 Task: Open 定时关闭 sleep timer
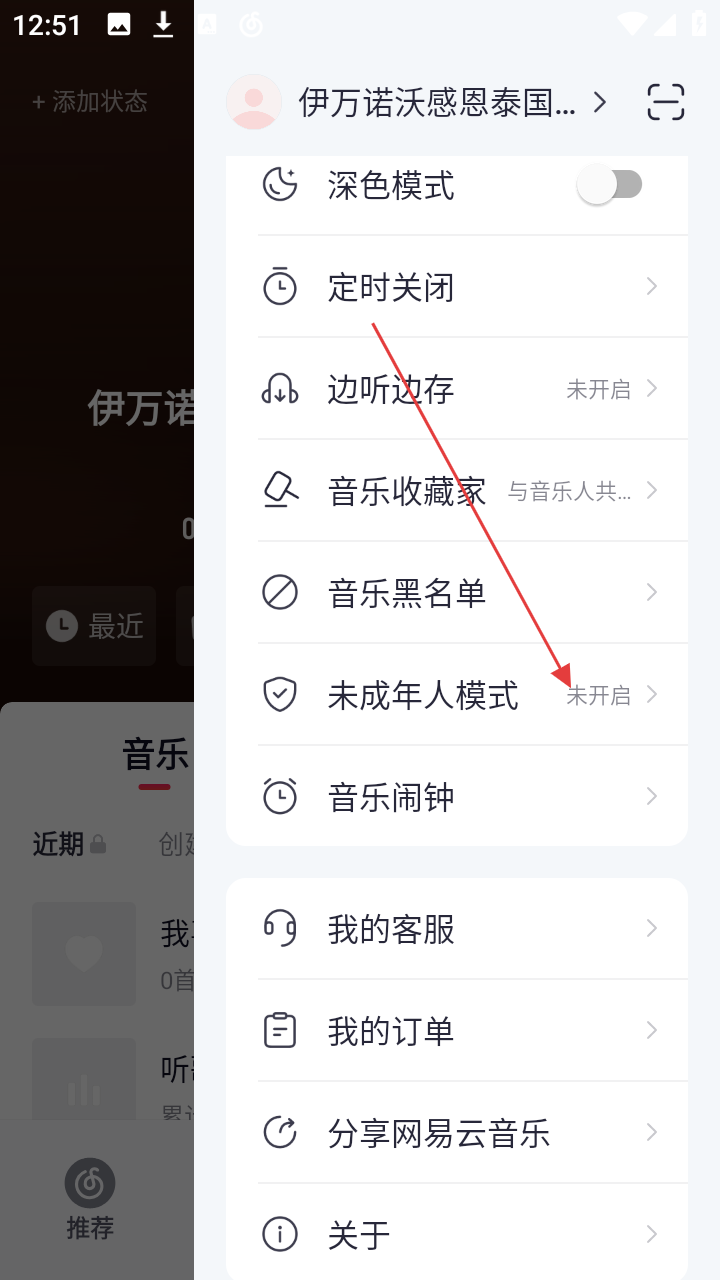click(x=456, y=288)
